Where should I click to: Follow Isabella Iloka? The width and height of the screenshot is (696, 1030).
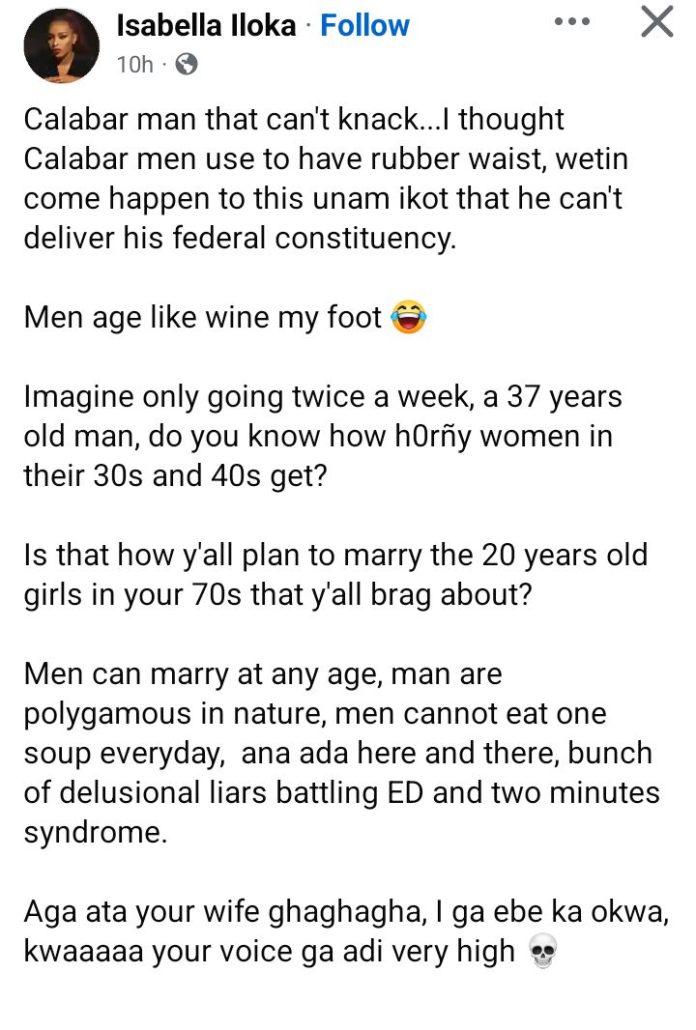364,26
